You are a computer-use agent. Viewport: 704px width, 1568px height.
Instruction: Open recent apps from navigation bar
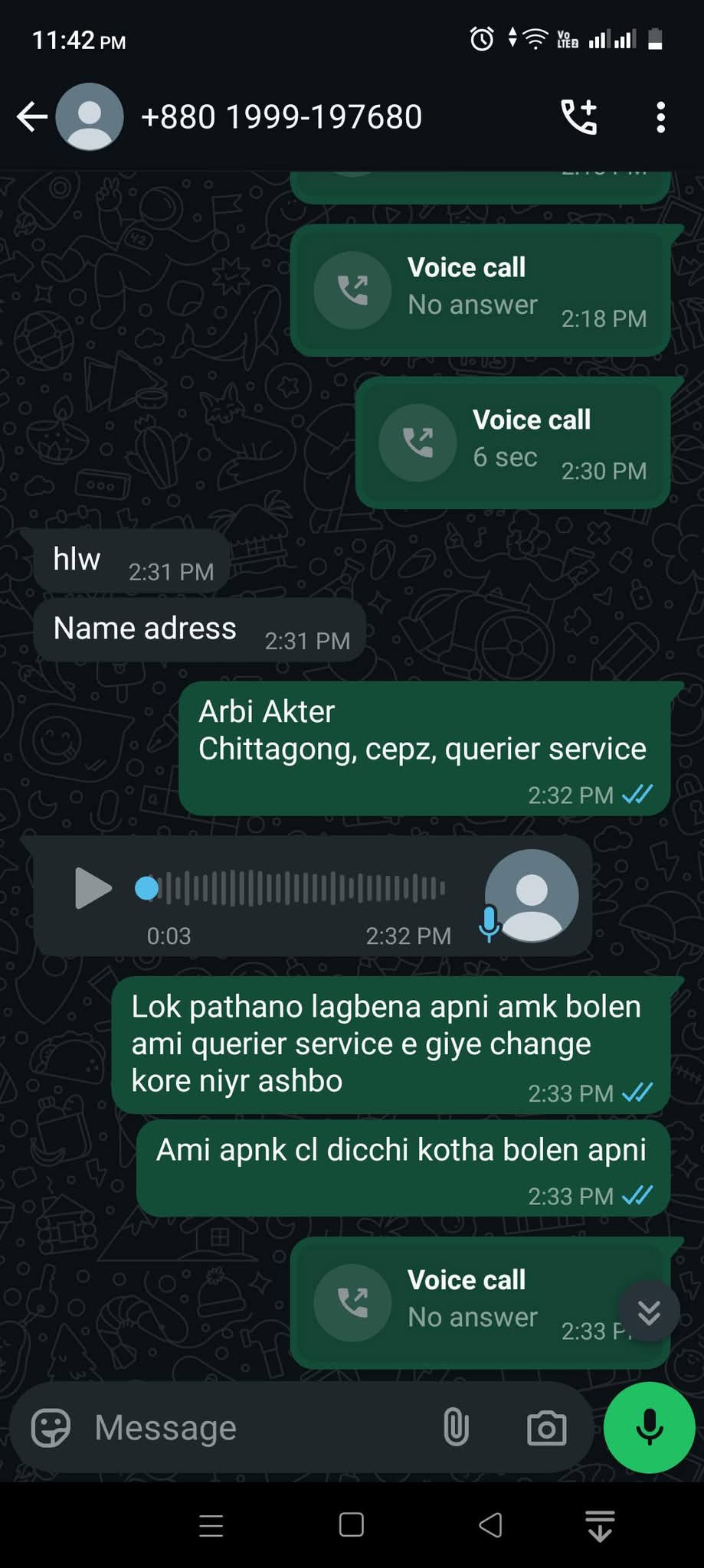click(211, 1525)
